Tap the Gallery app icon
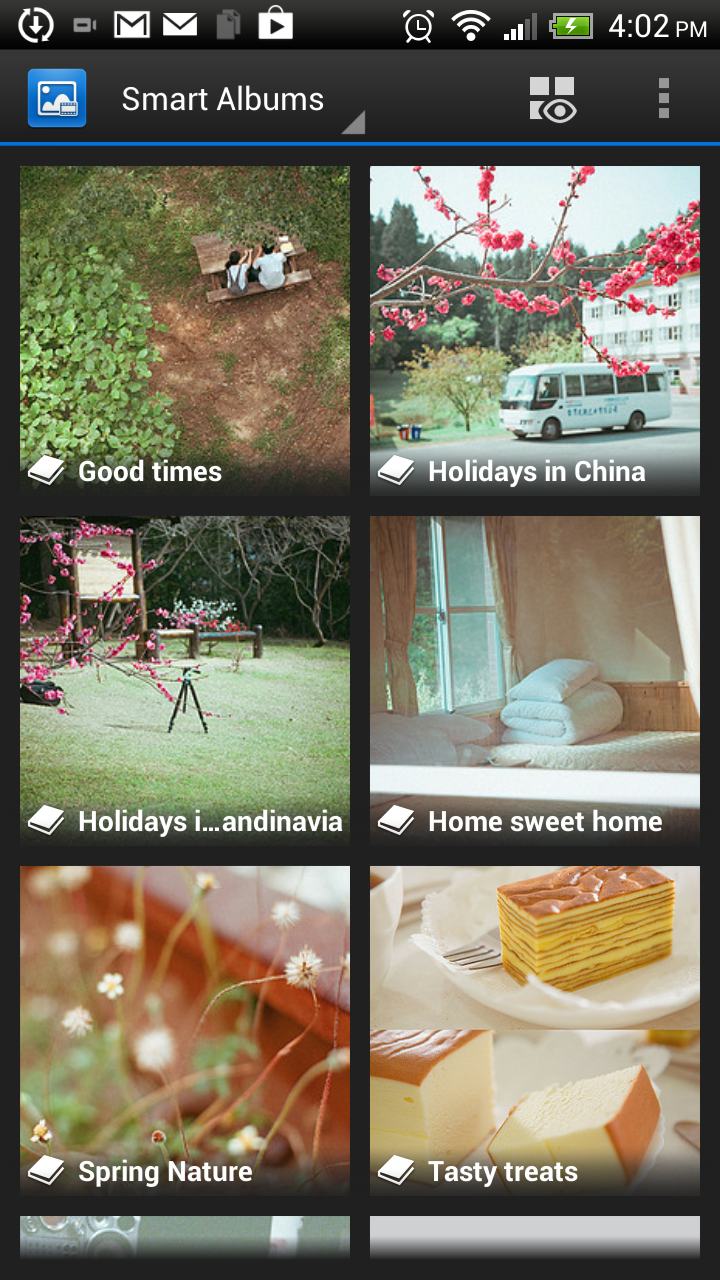The height and width of the screenshot is (1280, 720). click(x=57, y=97)
